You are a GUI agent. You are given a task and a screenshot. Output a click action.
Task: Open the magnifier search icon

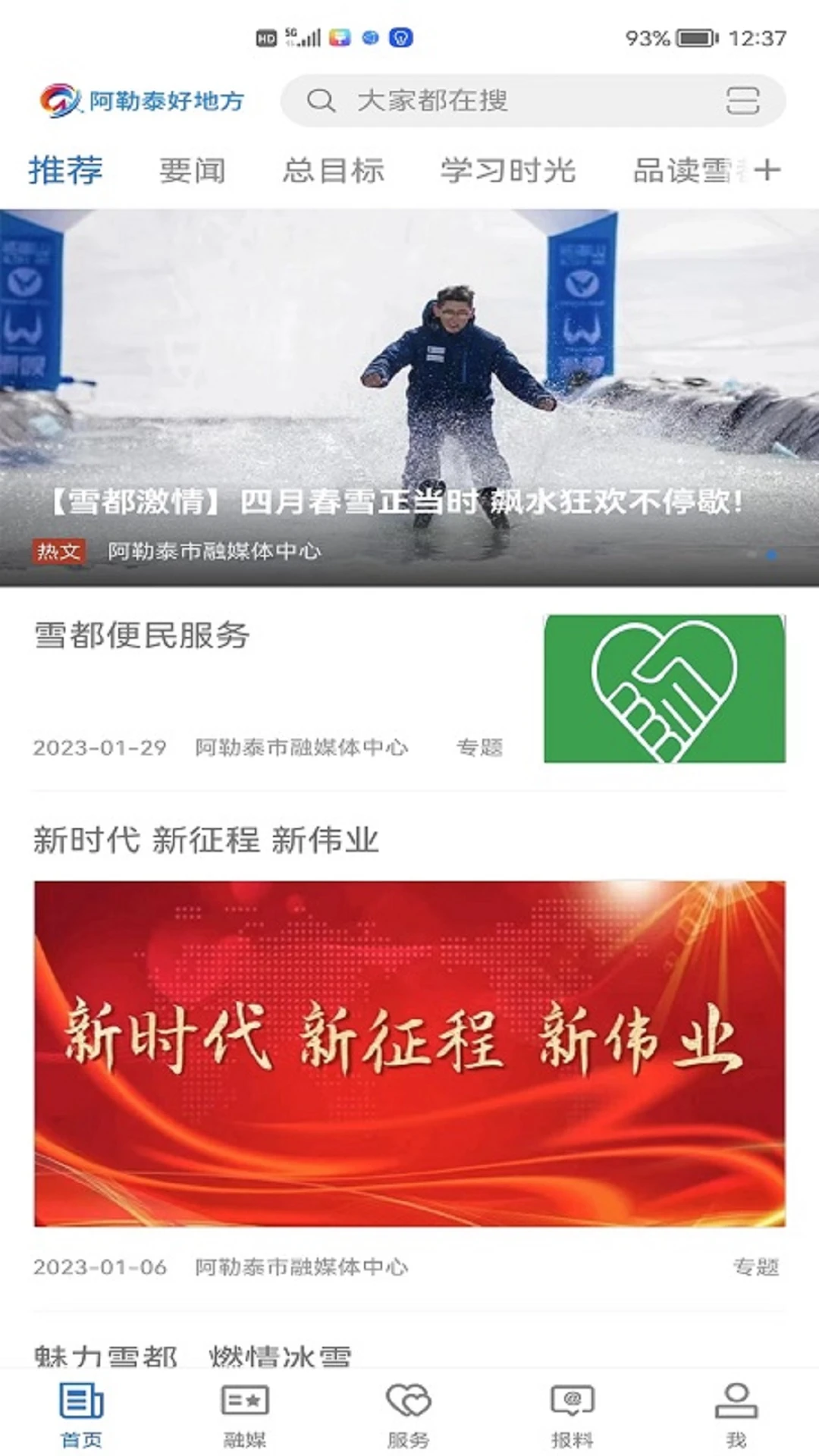click(x=322, y=101)
